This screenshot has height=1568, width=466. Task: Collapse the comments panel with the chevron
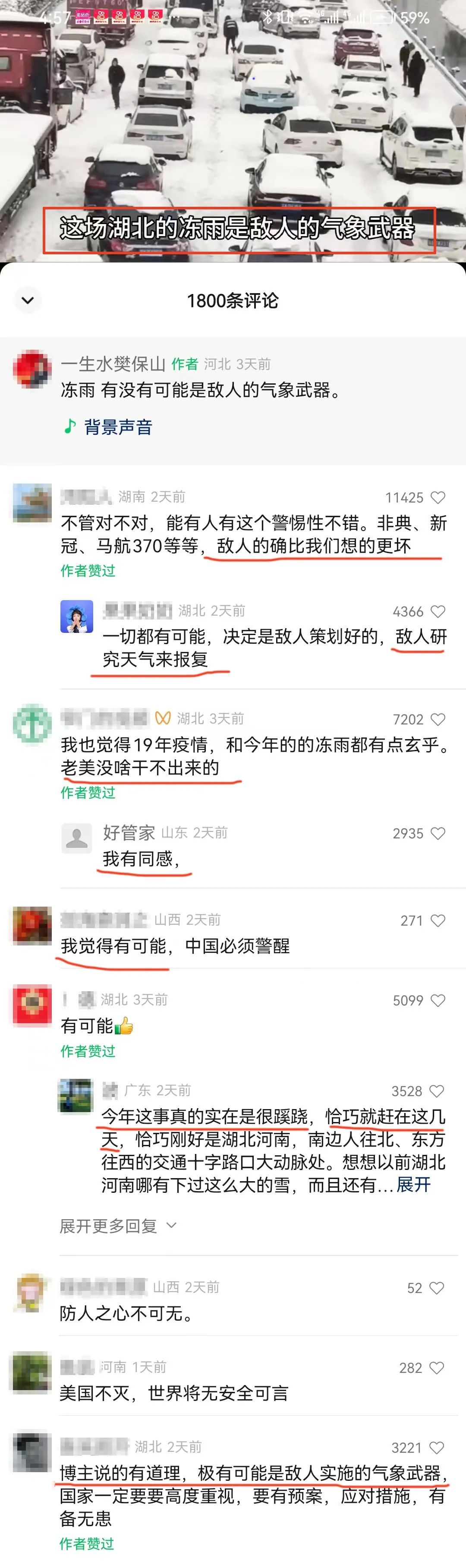click(27, 300)
